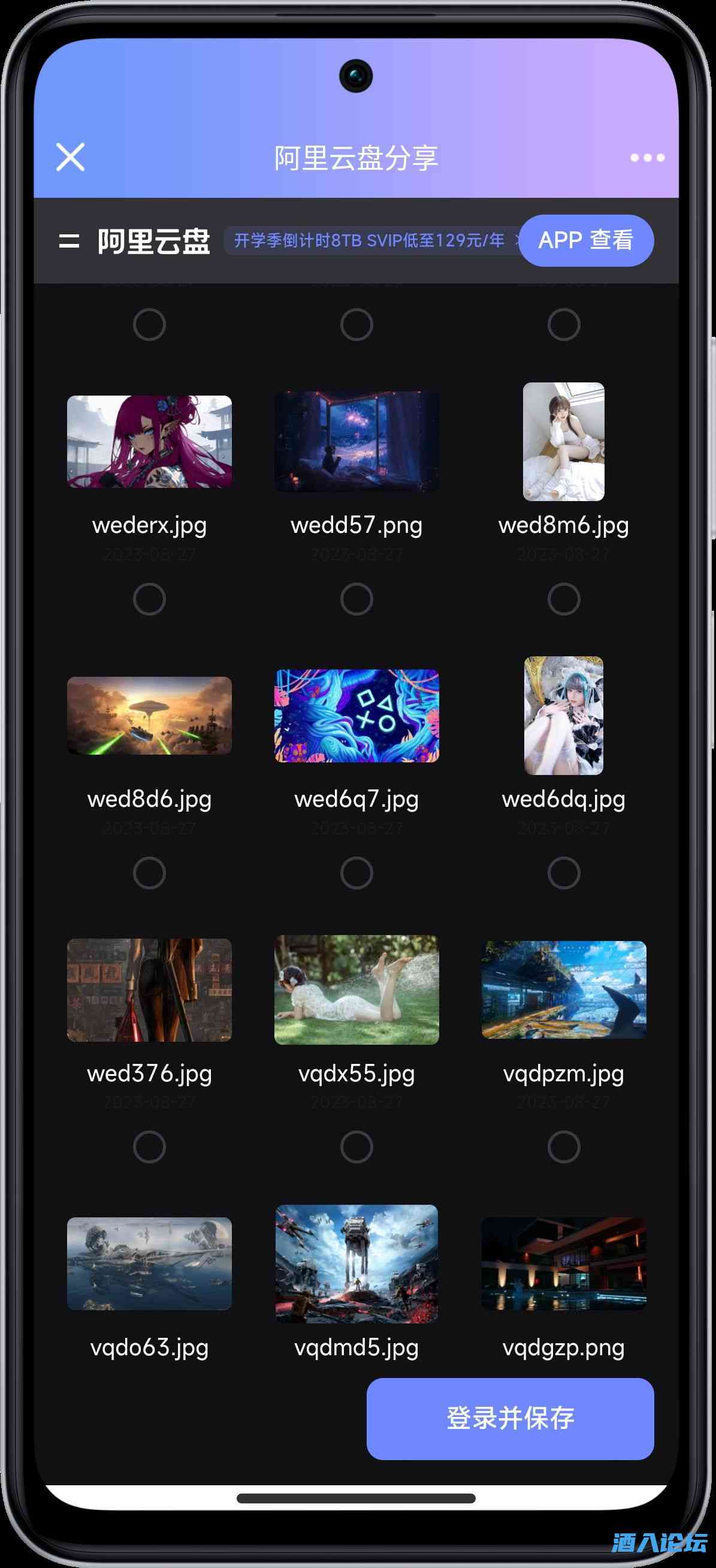Viewport: 716px width, 1568px height.
Task: View the wed6q7.jpg picture
Action: pos(357,716)
